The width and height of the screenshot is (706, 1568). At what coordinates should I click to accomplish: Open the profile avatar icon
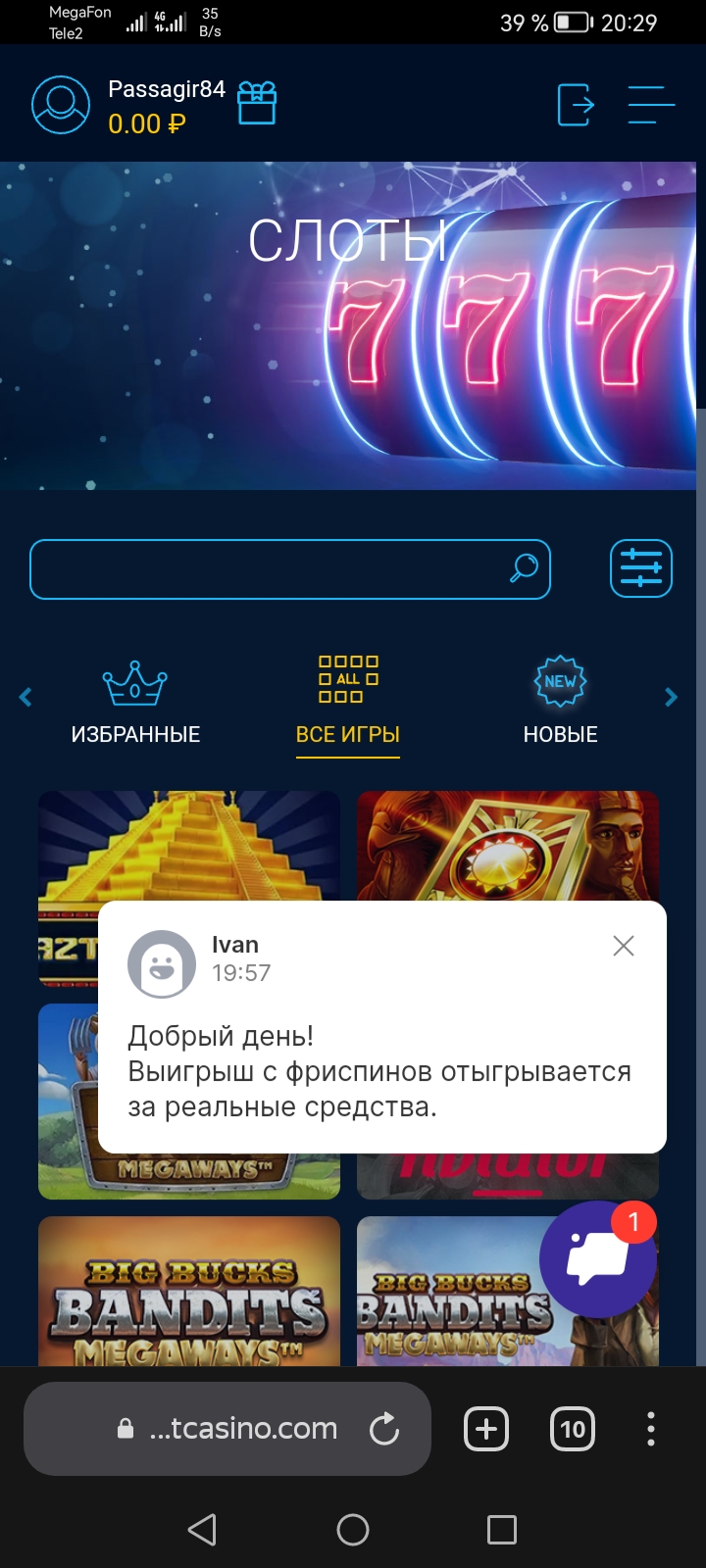[x=61, y=104]
